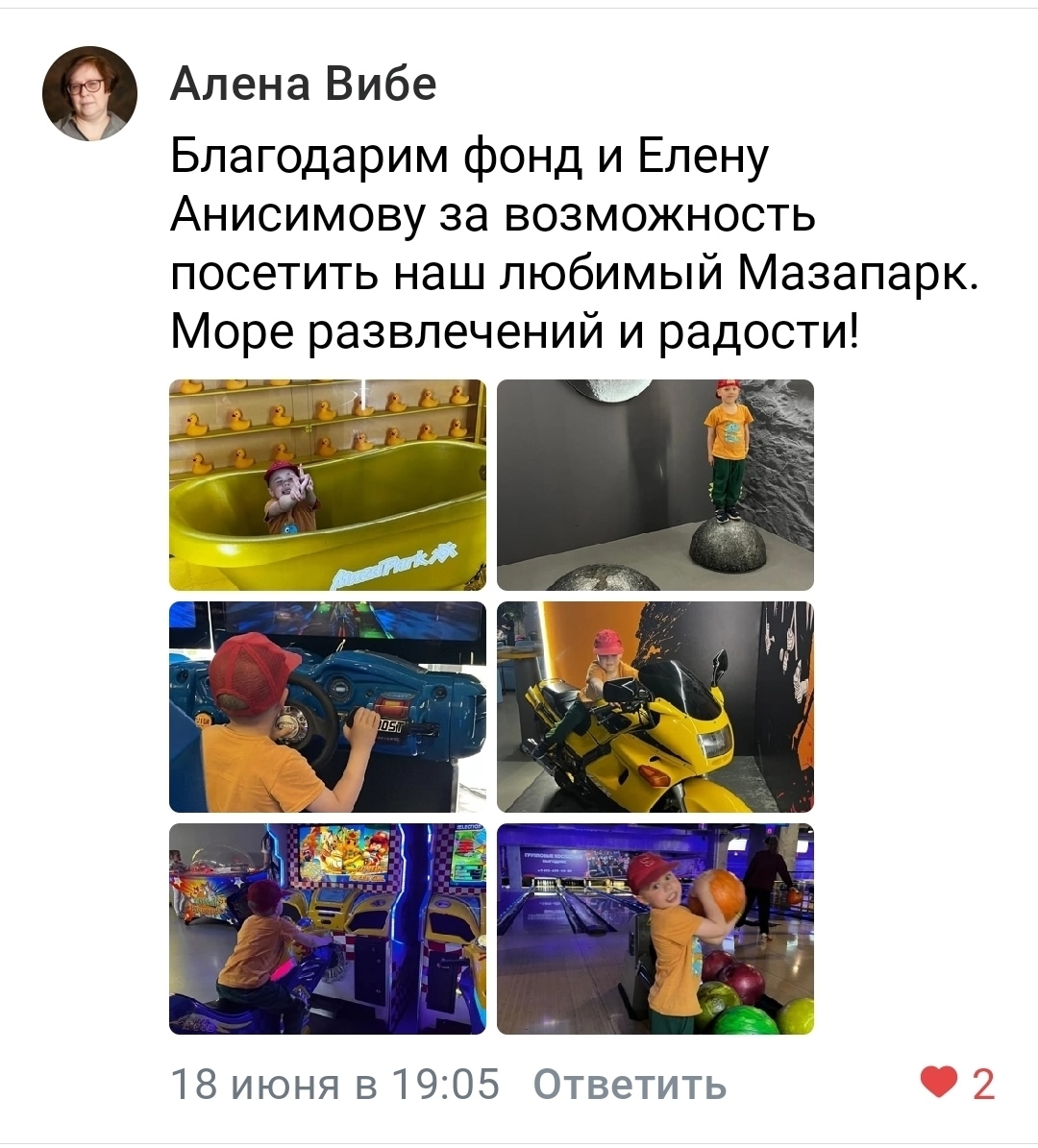Like the comment with the heart icon

[x=935, y=1084]
